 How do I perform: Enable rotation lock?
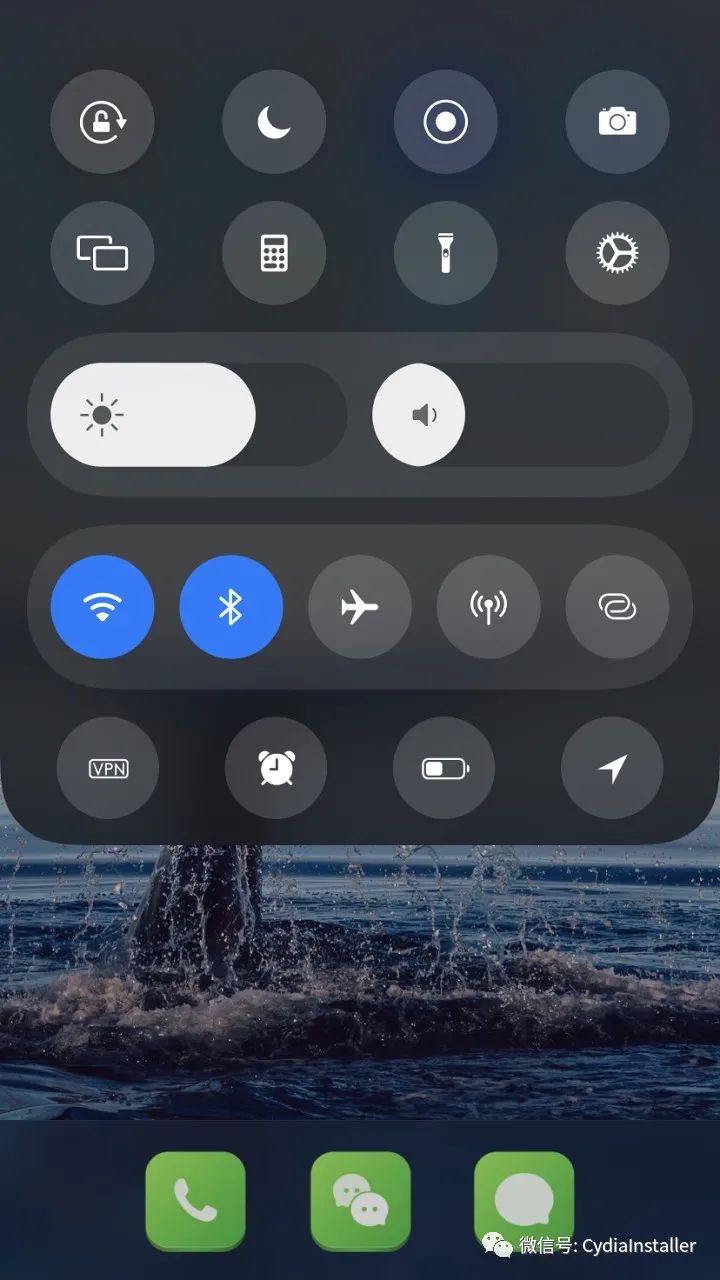coord(102,121)
